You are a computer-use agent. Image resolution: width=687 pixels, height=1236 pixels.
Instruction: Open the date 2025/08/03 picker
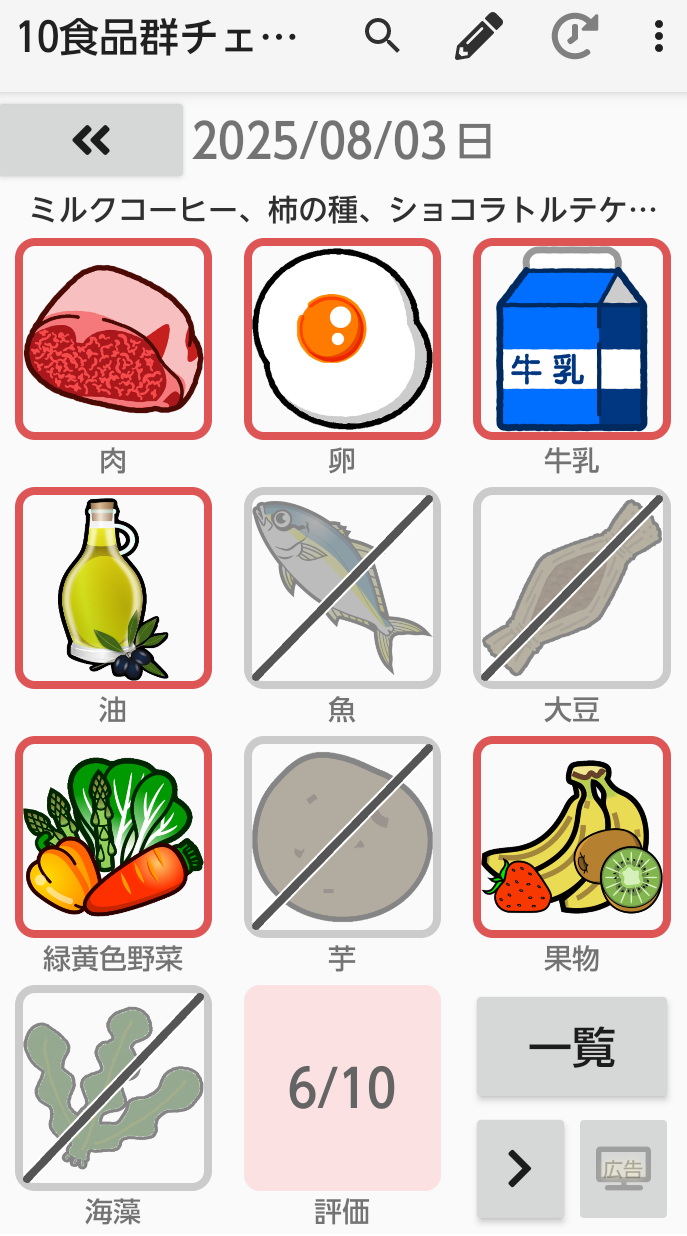(342, 141)
